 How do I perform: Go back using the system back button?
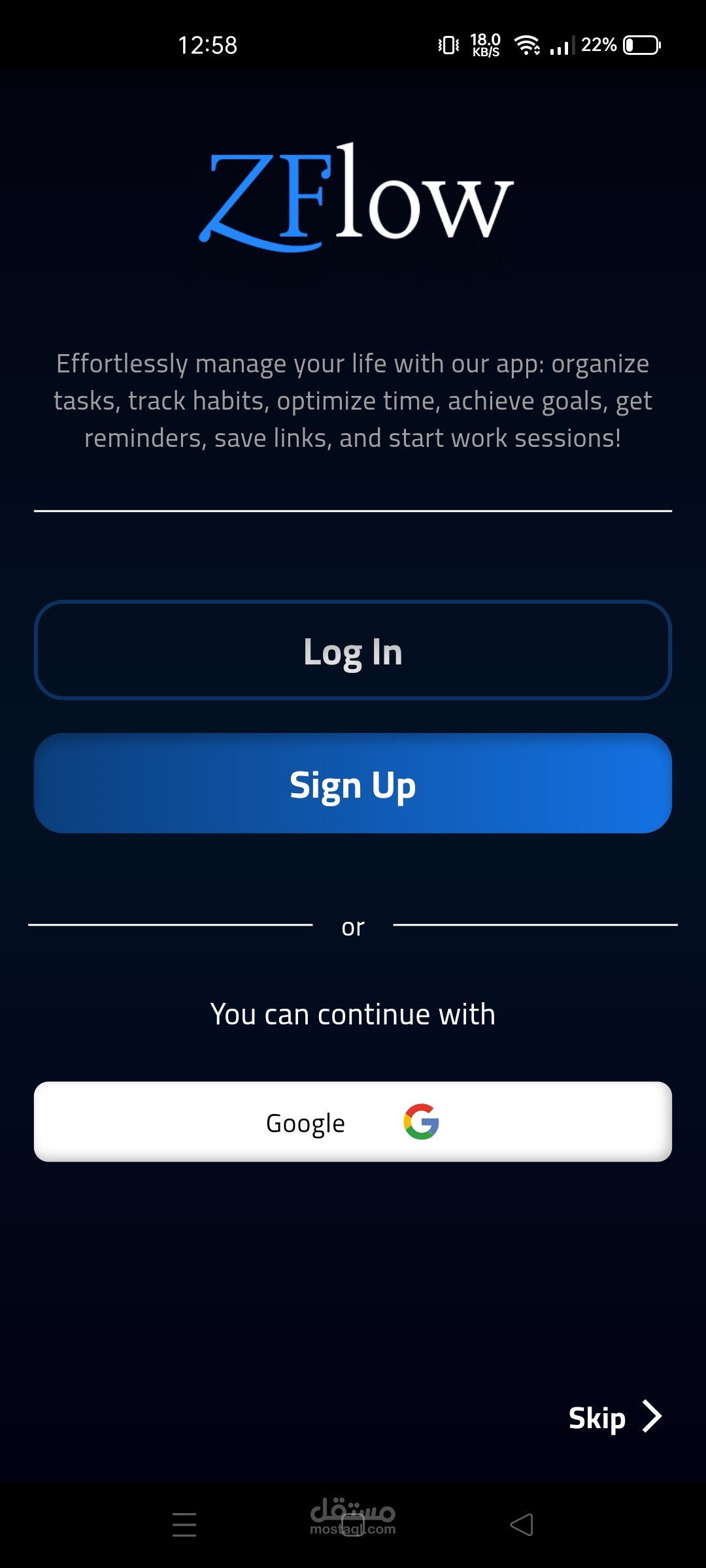pos(522,1525)
